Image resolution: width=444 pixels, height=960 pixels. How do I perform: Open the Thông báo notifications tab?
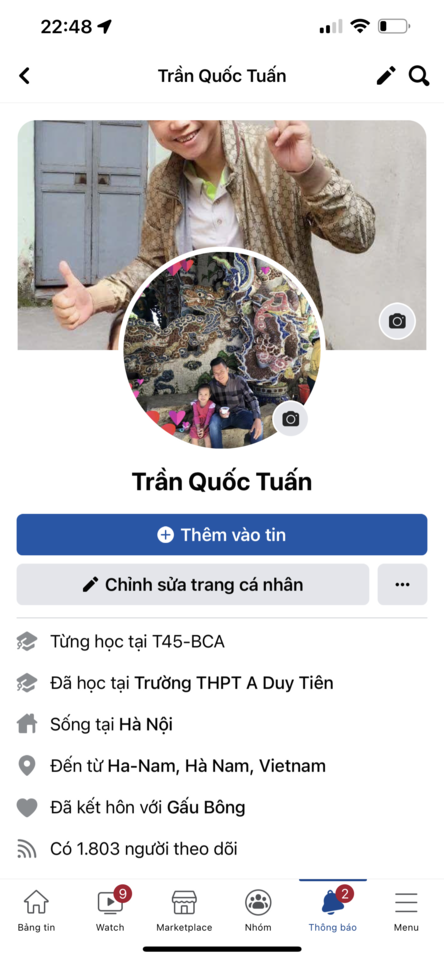333,911
